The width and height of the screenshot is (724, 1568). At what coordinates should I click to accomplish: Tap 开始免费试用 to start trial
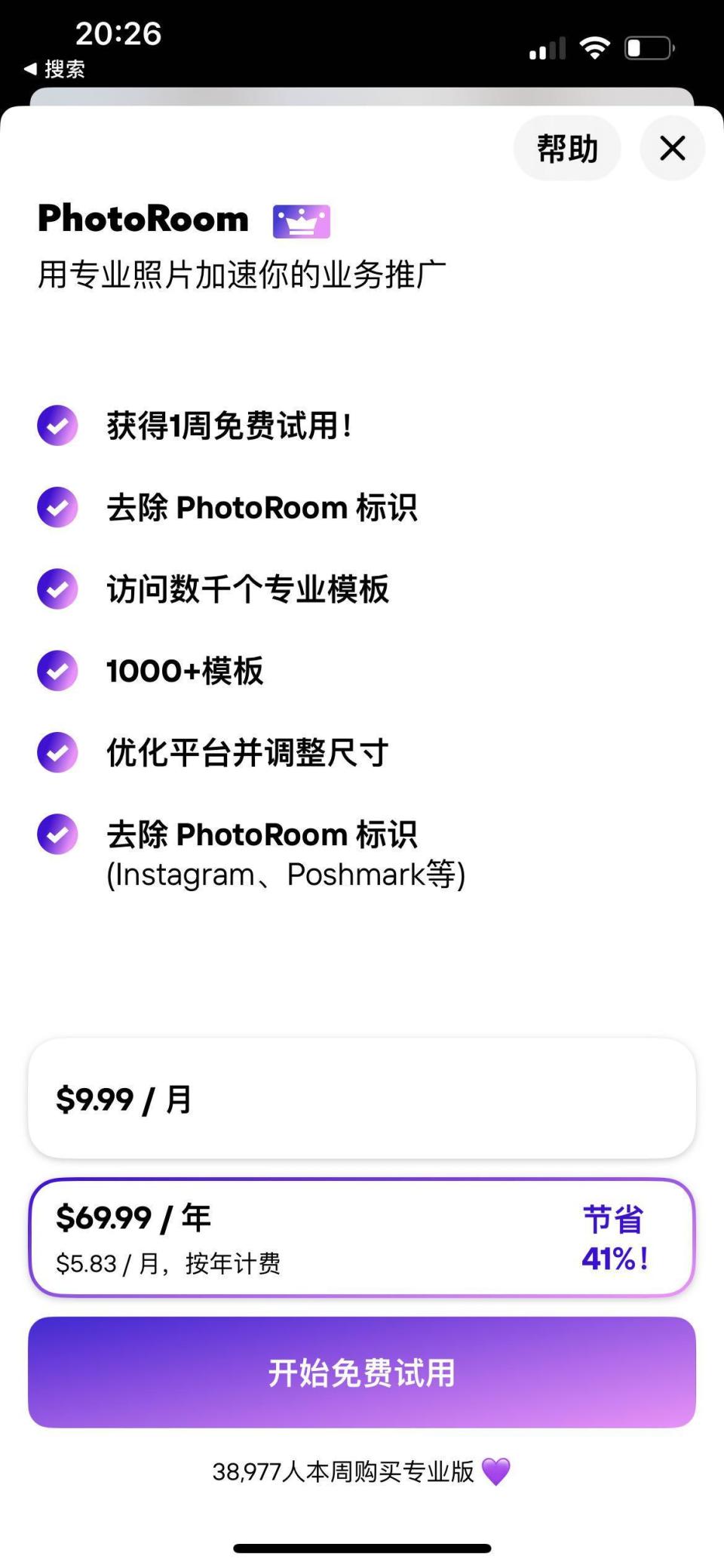point(362,1373)
